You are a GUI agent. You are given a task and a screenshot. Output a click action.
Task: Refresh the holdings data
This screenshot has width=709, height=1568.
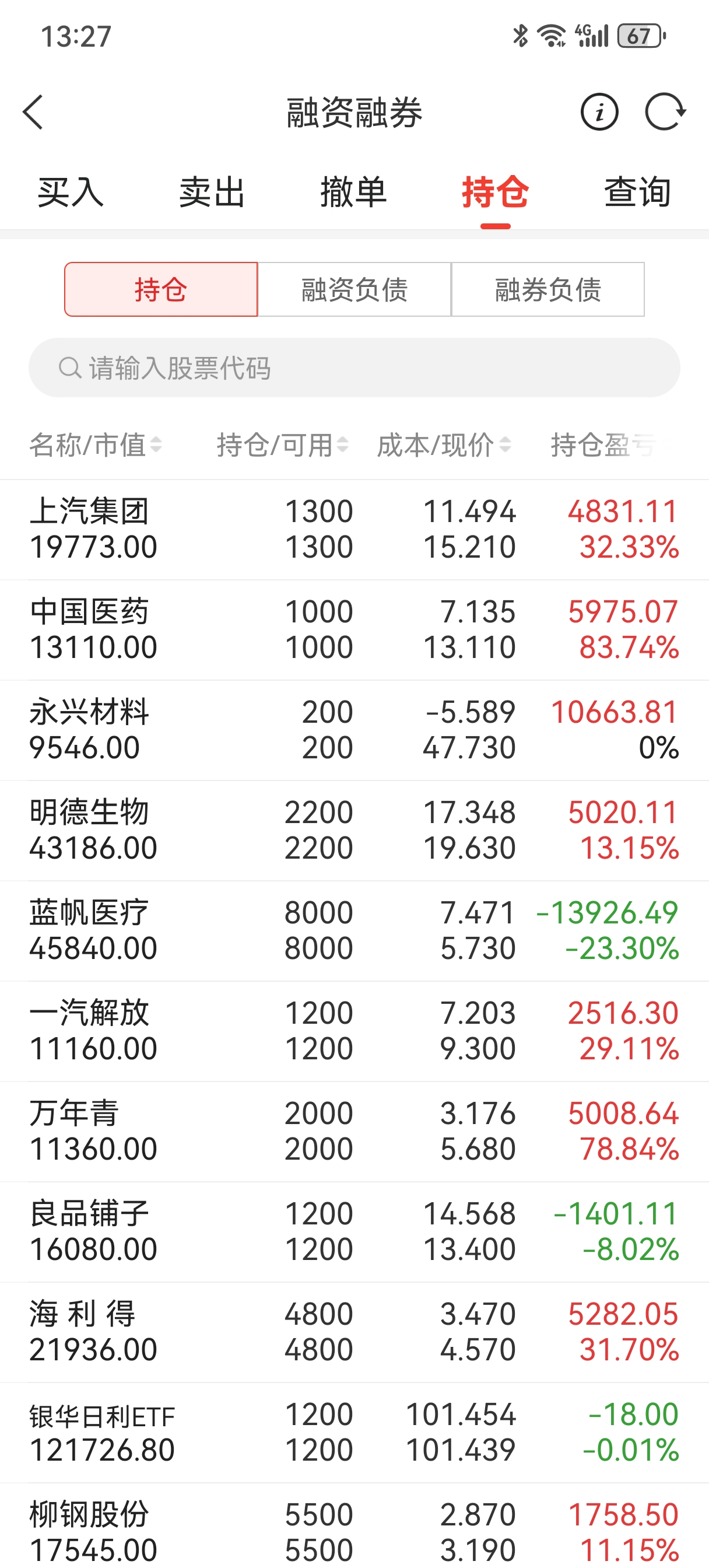point(665,112)
